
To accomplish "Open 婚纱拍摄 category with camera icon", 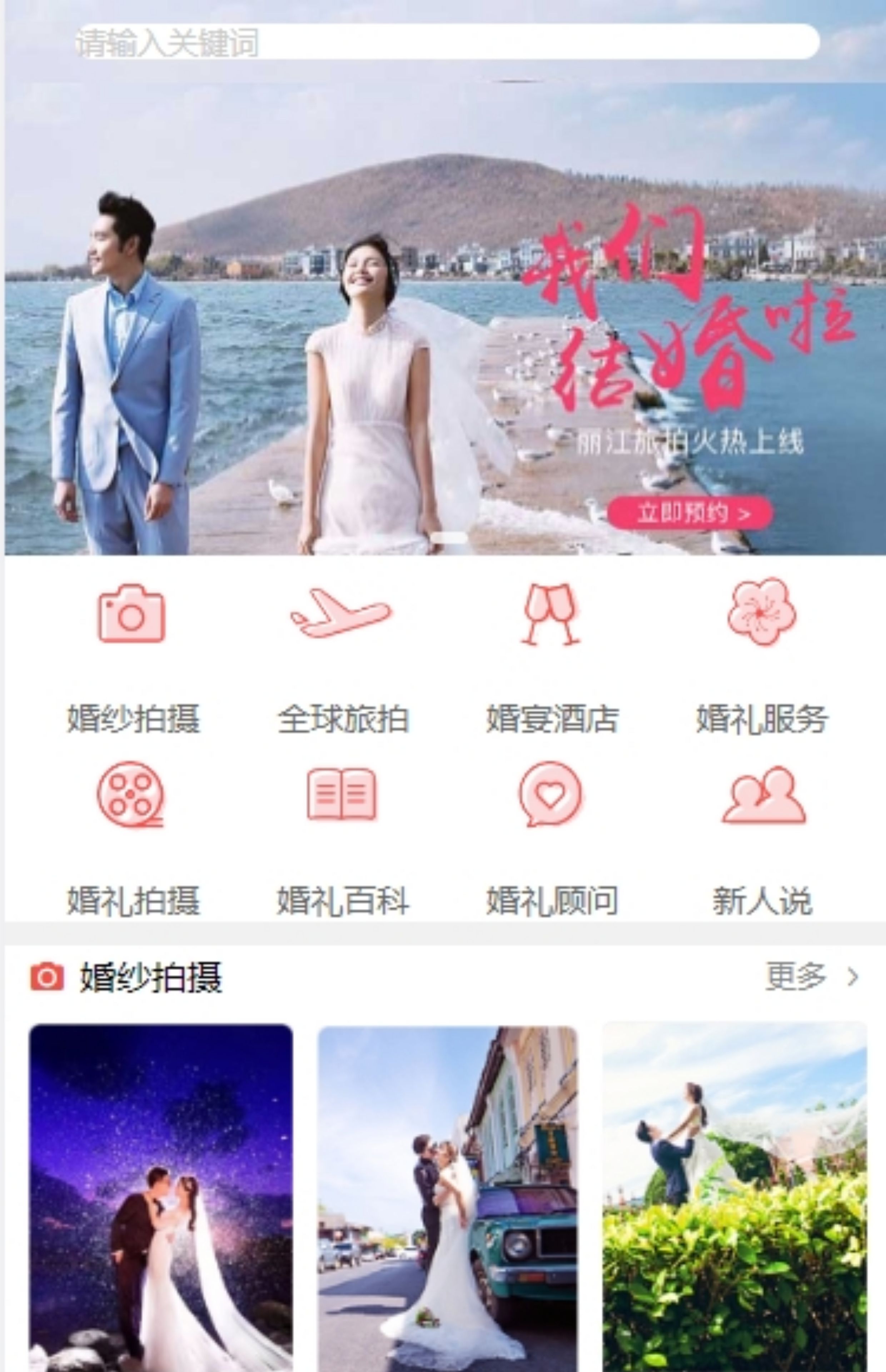I will click(x=132, y=656).
